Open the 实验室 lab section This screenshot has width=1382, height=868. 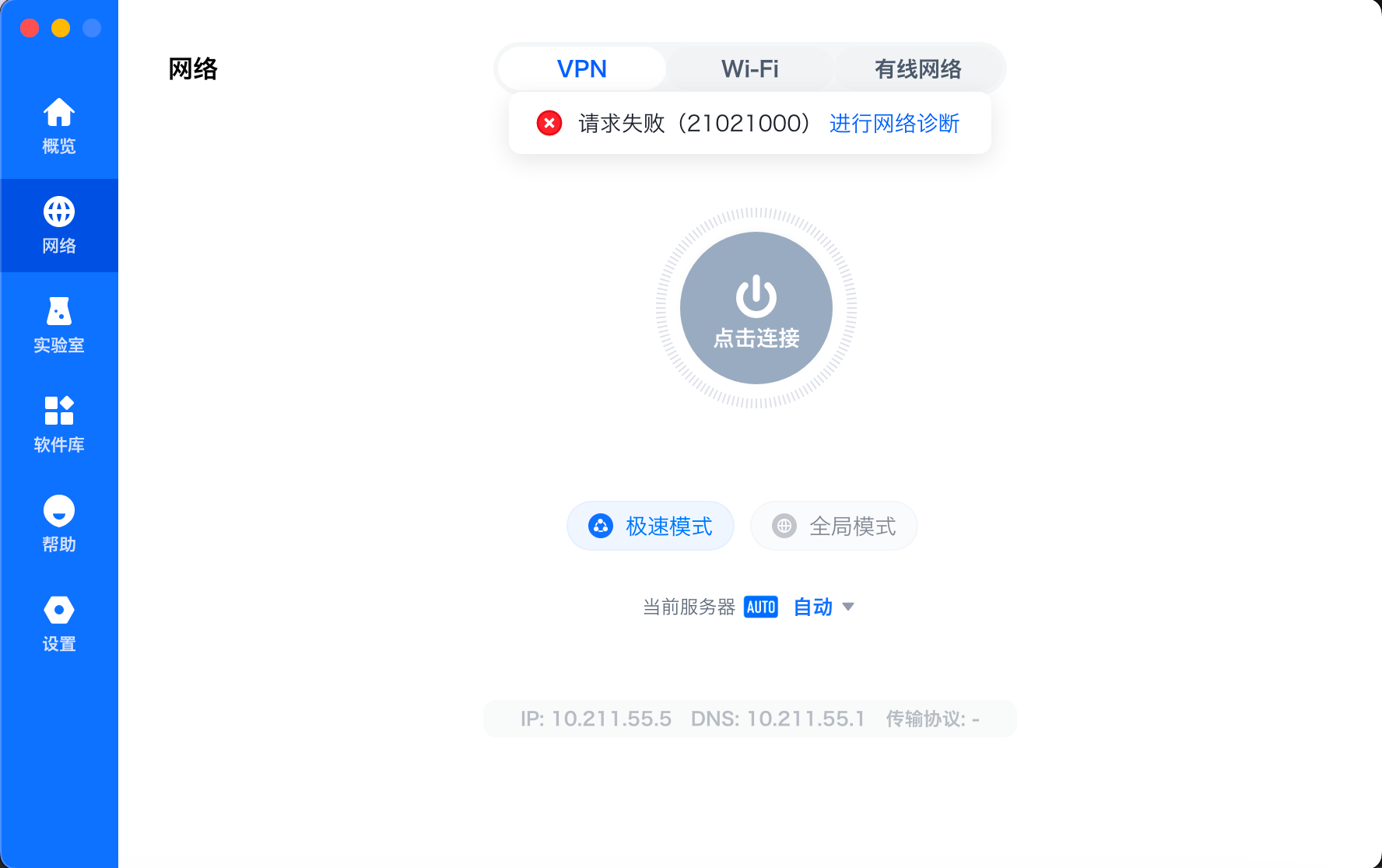point(59,325)
